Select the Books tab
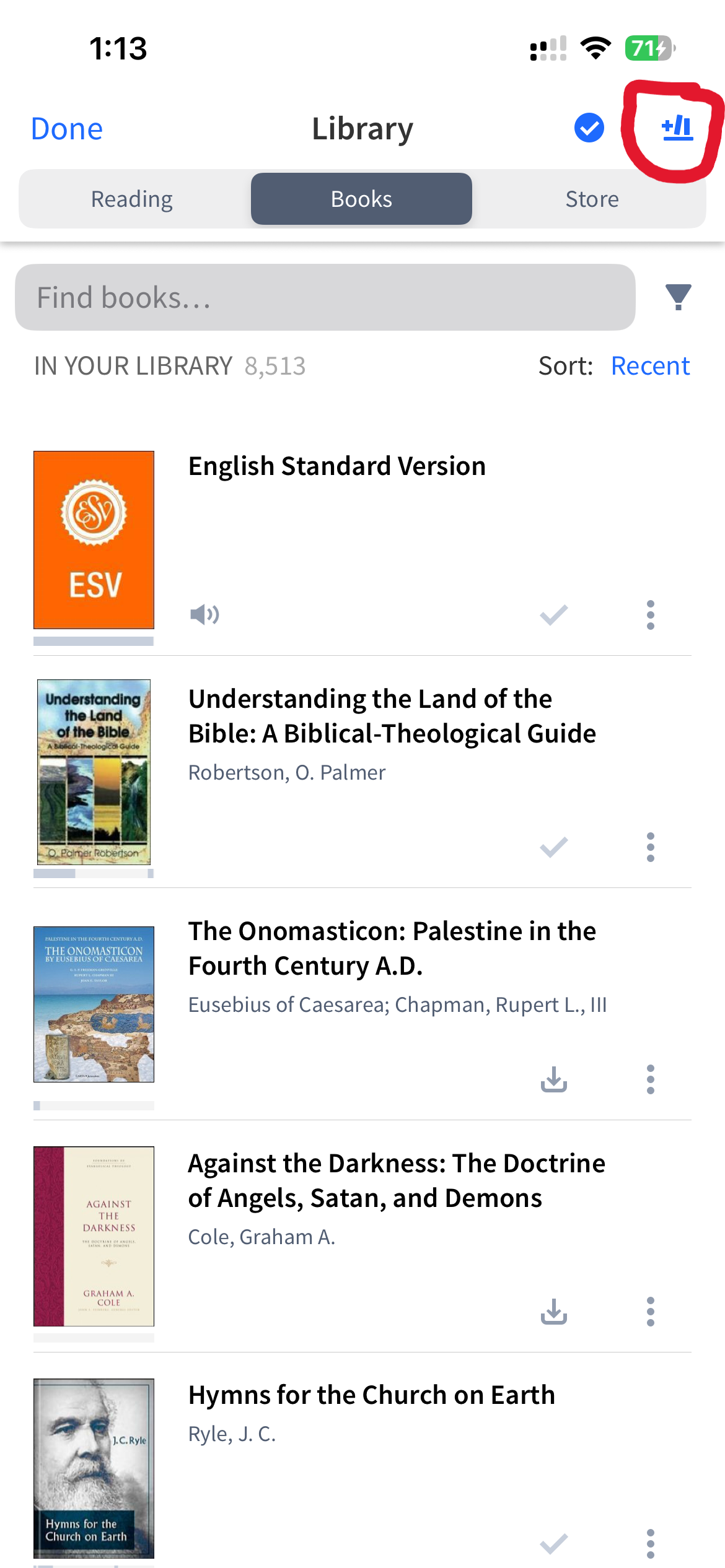 click(361, 199)
